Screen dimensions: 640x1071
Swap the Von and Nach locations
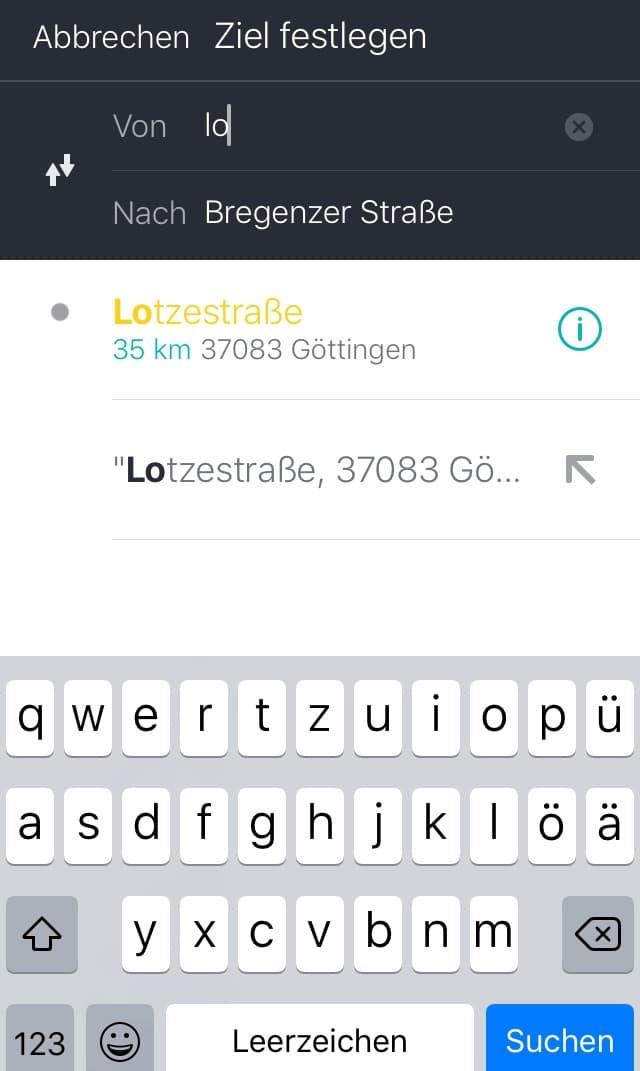coord(60,170)
